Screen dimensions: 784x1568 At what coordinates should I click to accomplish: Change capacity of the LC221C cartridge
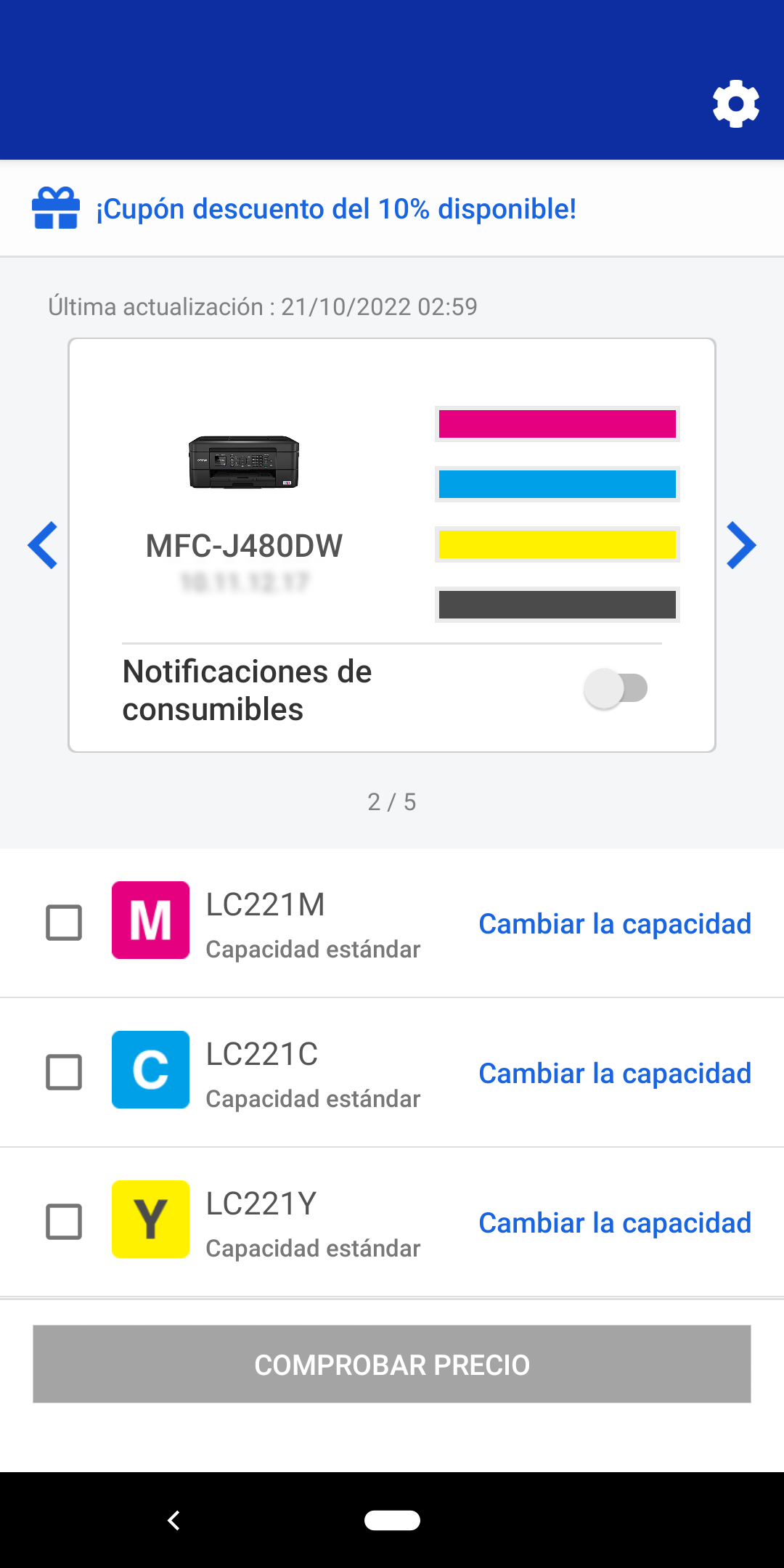point(614,1074)
